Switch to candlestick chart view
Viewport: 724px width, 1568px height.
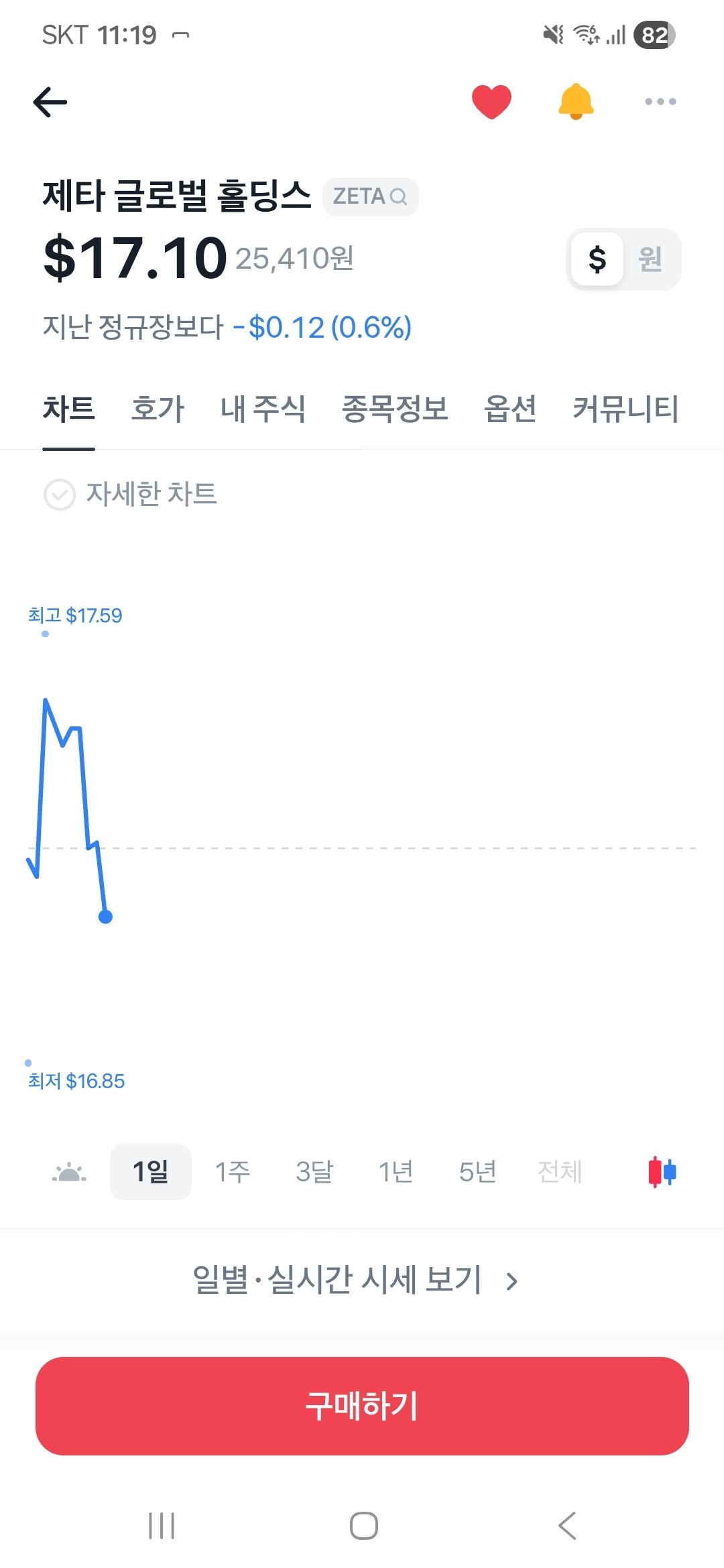click(x=662, y=1172)
